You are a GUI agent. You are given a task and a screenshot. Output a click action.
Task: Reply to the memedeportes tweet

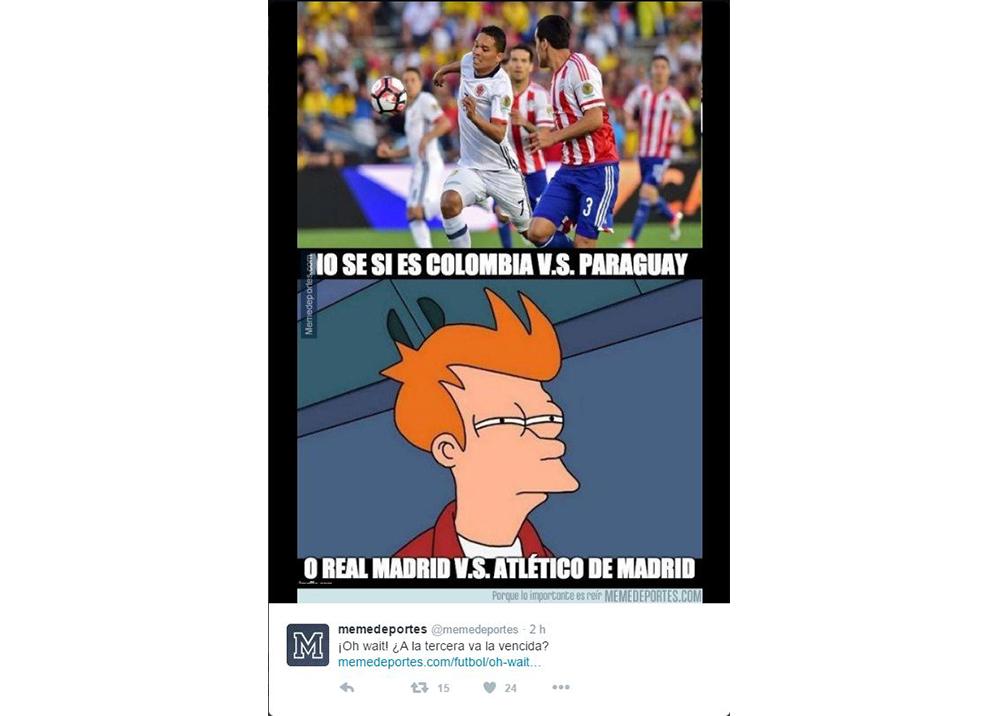tap(347, 688)
